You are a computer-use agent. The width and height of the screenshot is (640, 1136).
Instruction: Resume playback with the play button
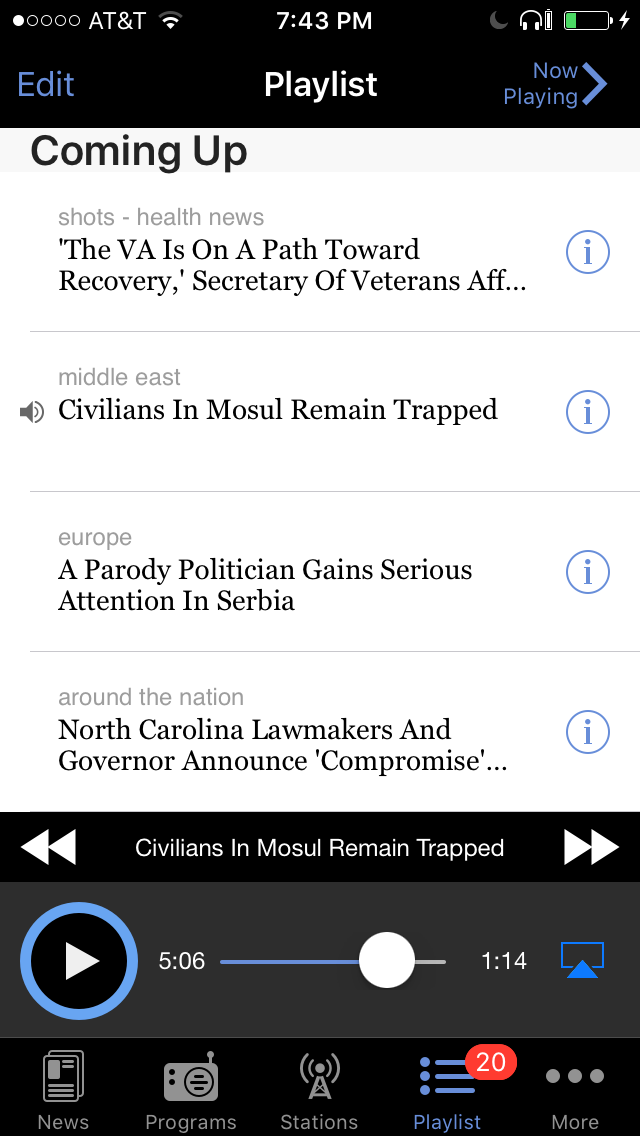point(79,961)
